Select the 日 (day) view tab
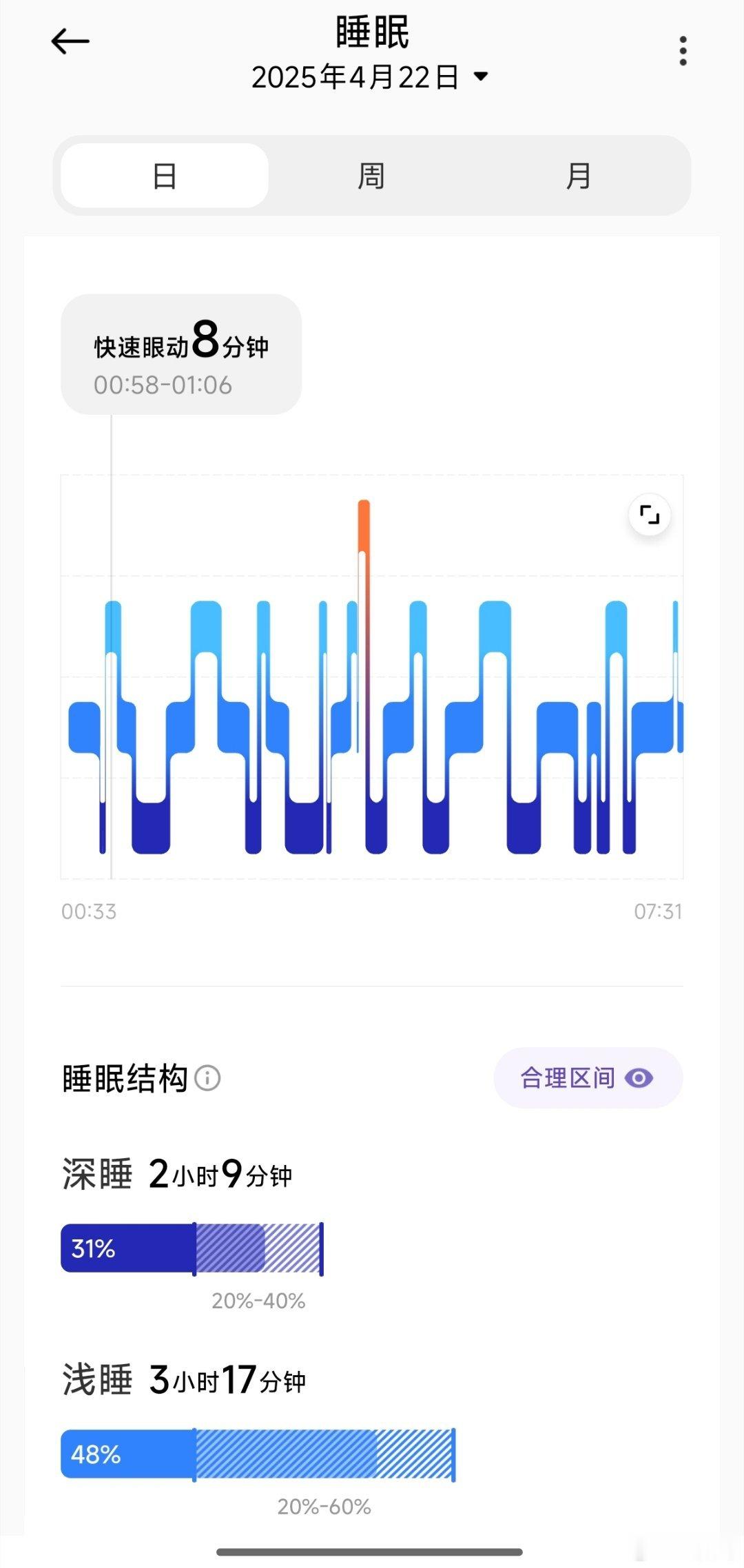The width and height of the screenshot is (744, 1568). (165, 176)
